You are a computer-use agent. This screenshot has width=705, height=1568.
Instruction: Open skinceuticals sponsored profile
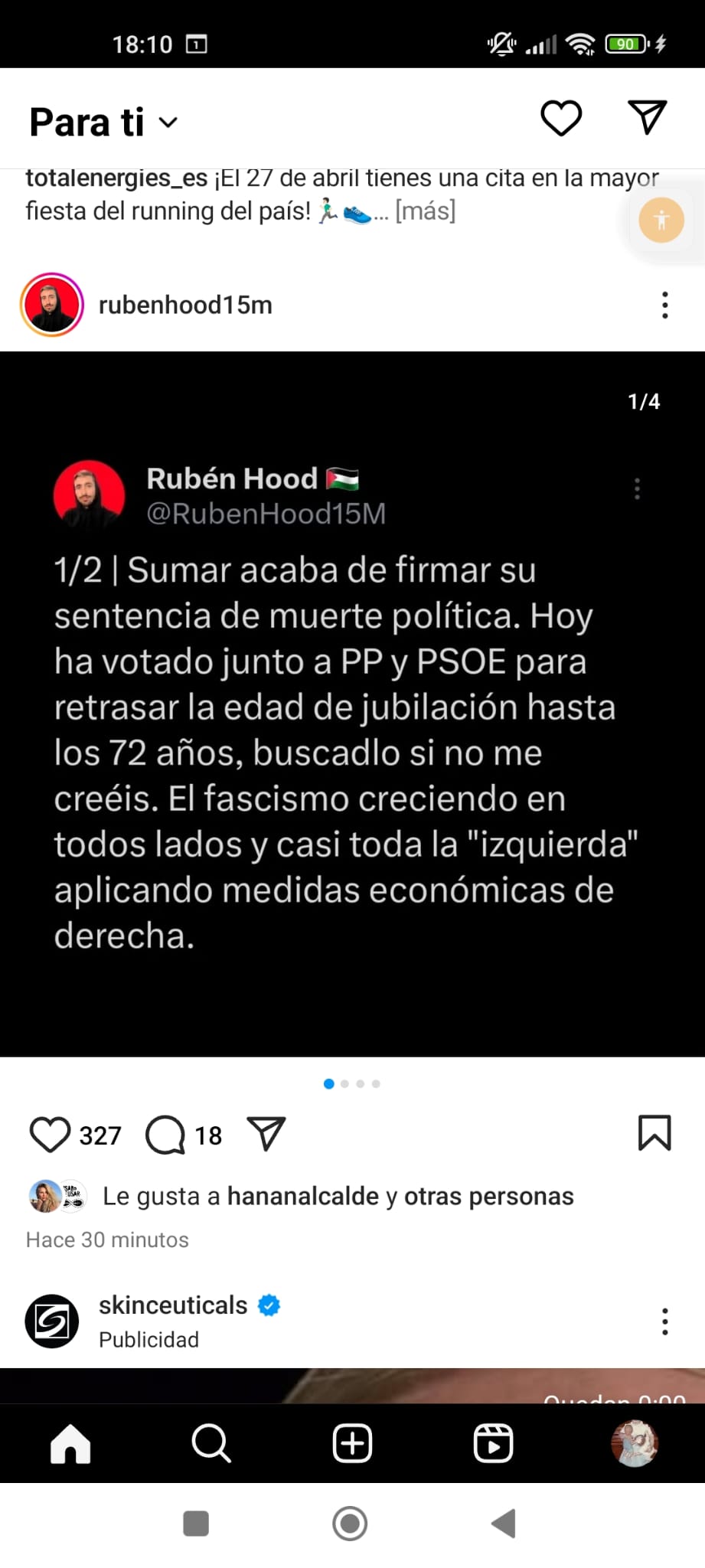[173, 1305]
